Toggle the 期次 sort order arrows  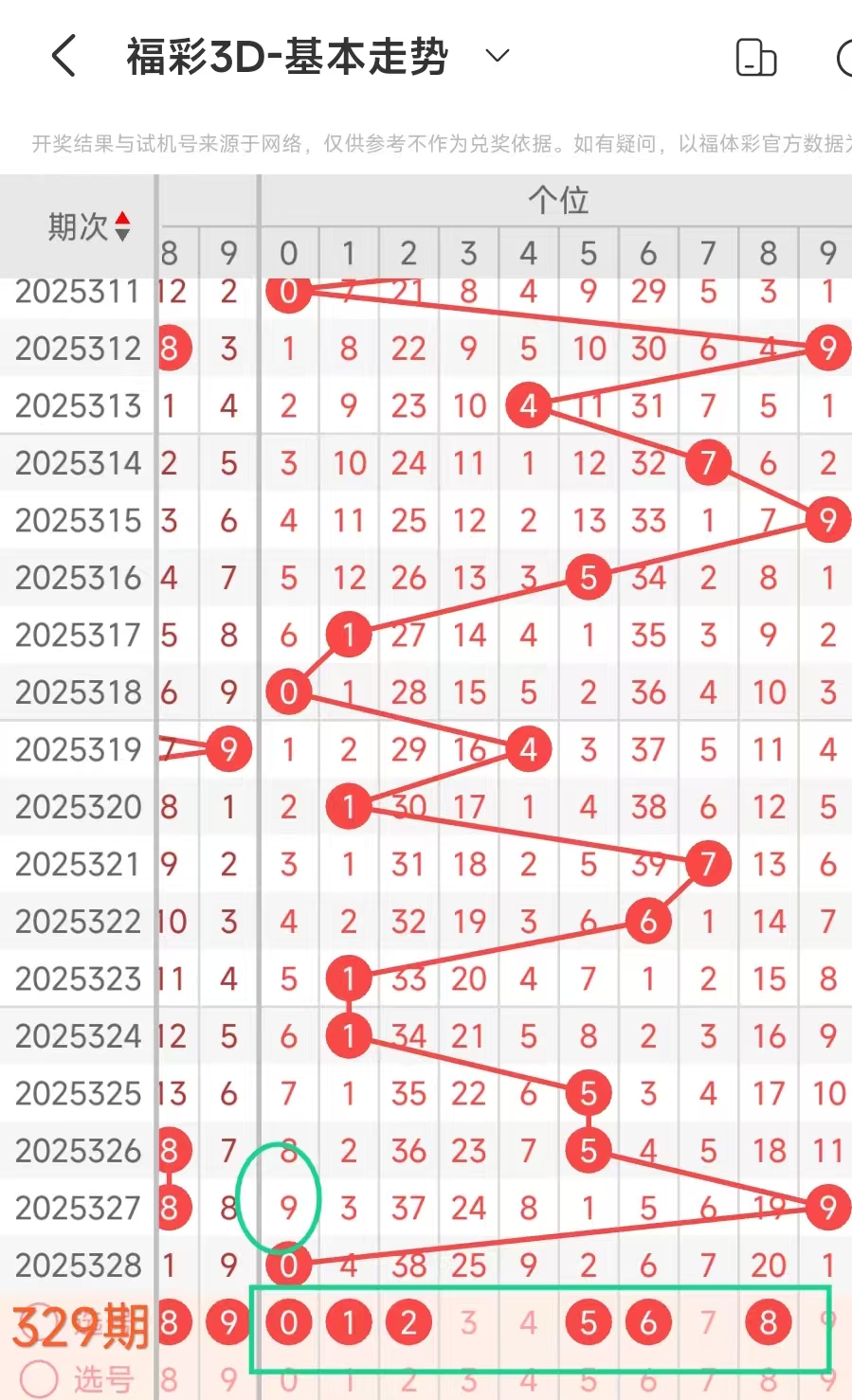[122, 226]
